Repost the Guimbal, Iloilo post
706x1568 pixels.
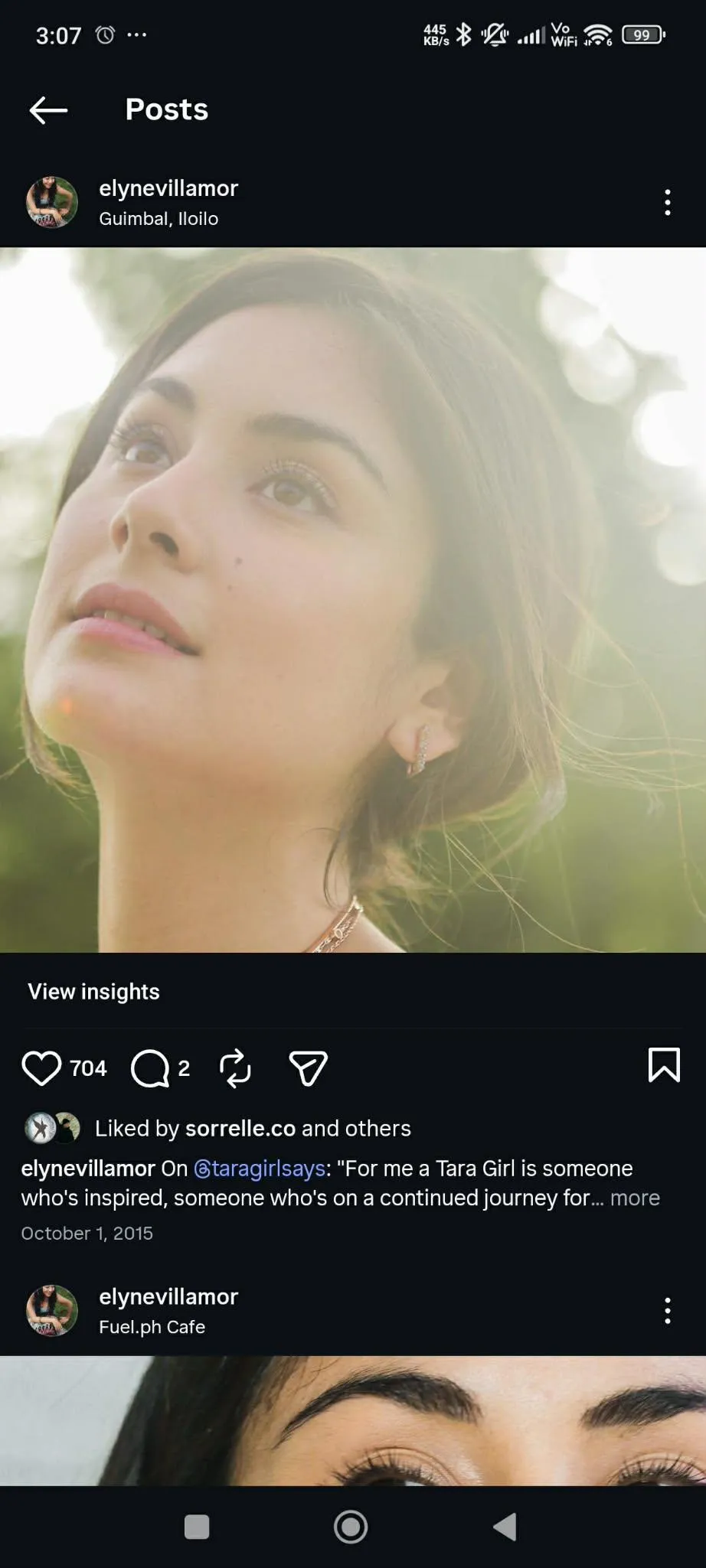pyautogui.click(x=235, y=1068)
